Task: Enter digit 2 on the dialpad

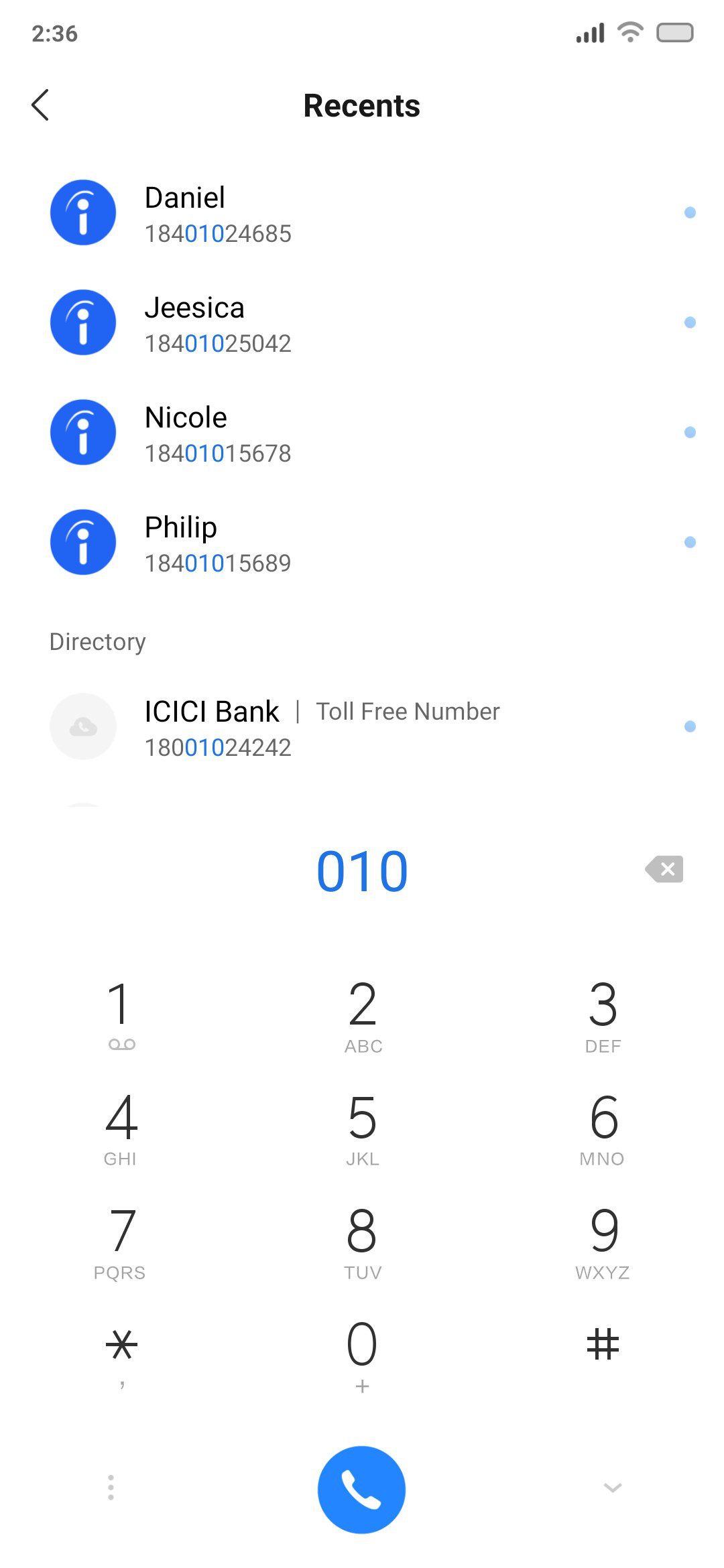Action: [x=362, y=1015]
